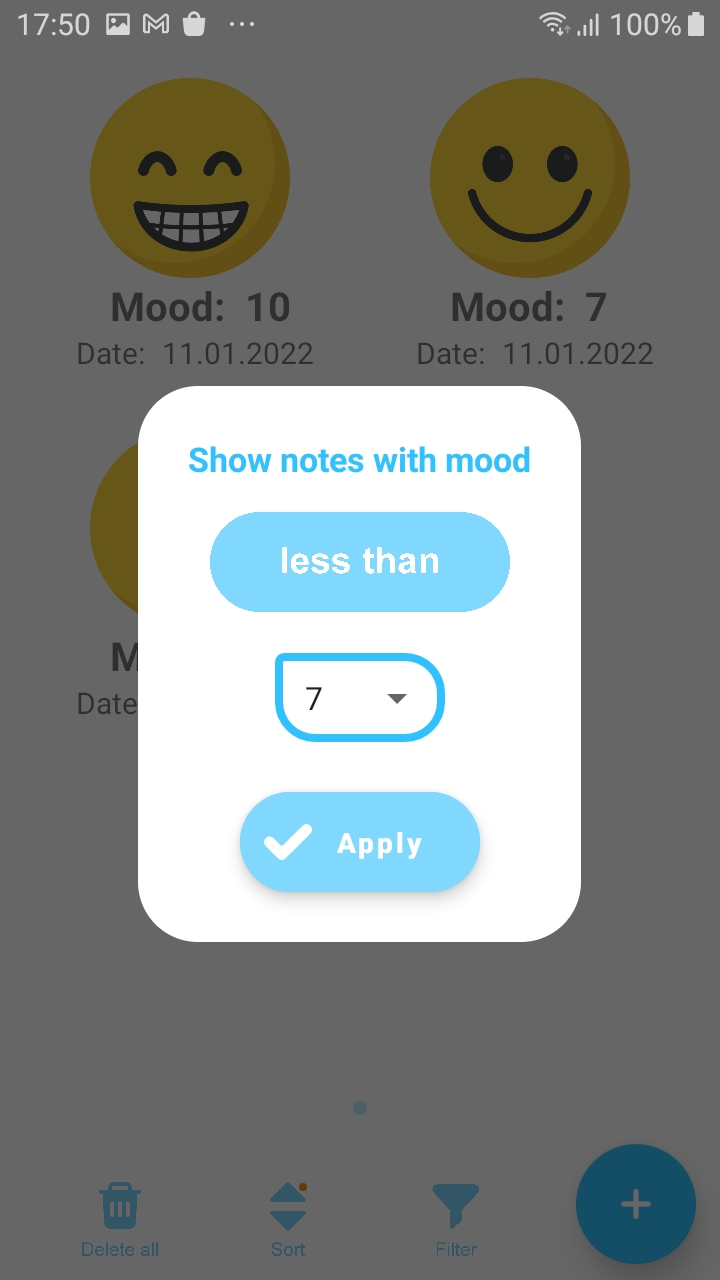Tap the 'Show notes with mood' dialog title

(x=359, y=460)
